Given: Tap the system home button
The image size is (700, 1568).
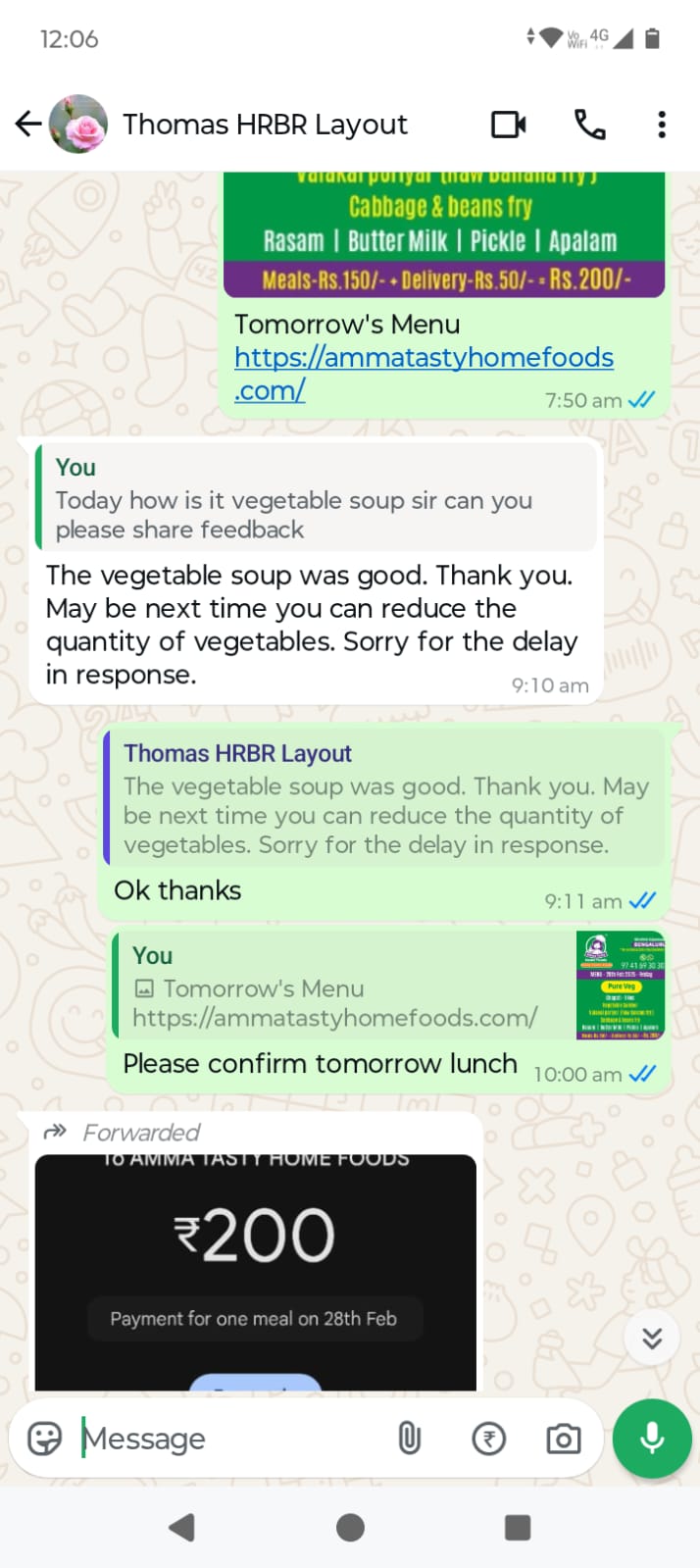Looking at the screenshot, I should 350,1527.
